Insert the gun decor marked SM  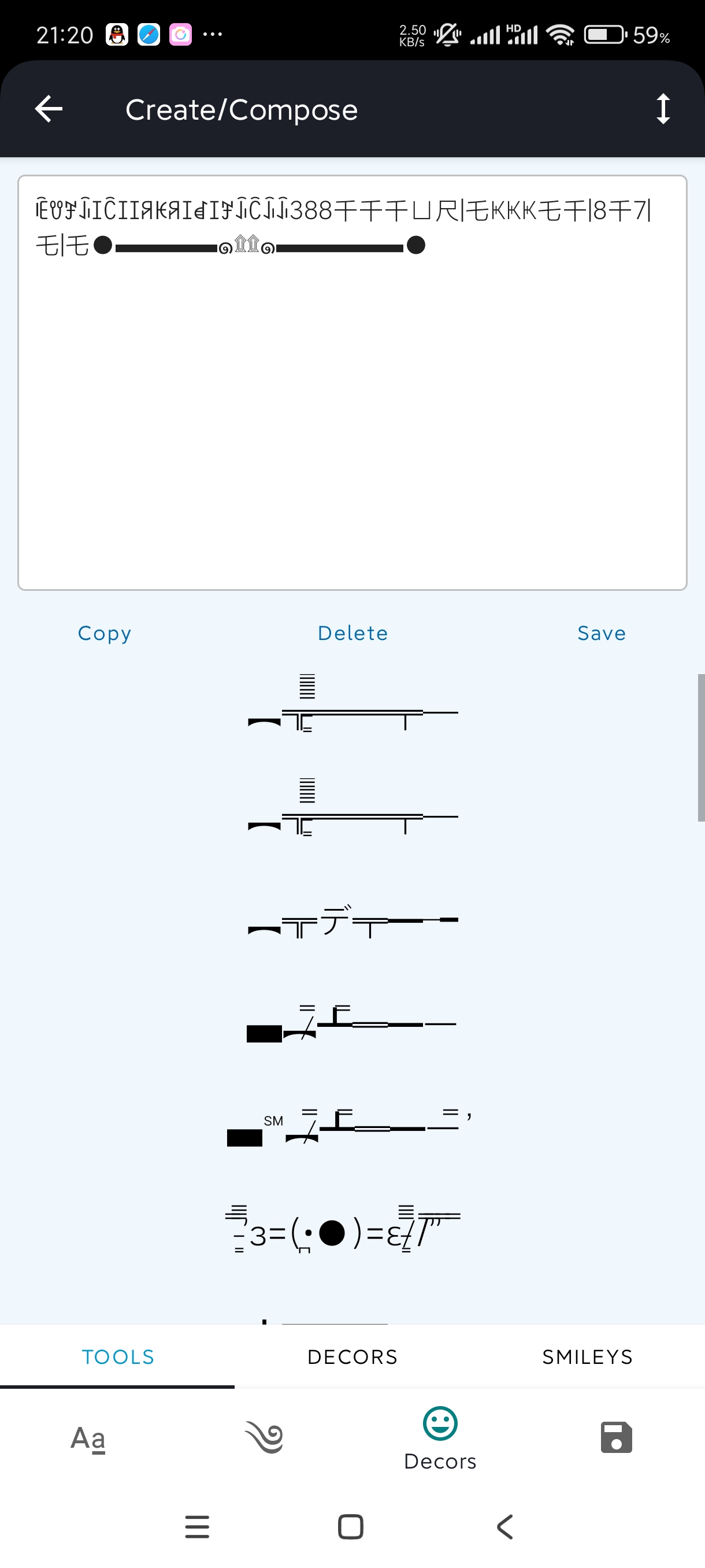click(x=349, y=1127)
